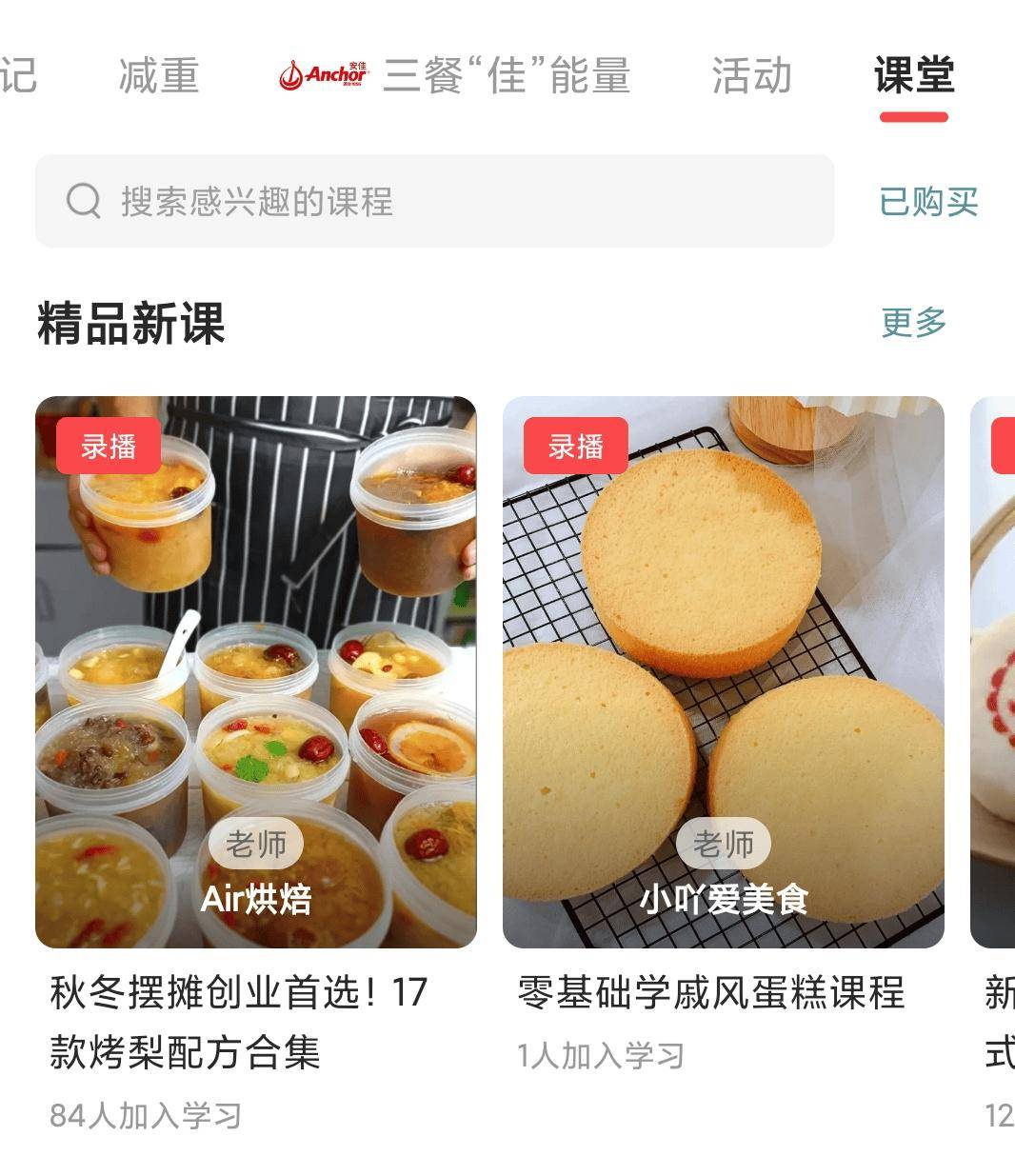Image resolution: width=1015 pixels, height=1176 pixels.
Task: Switch to the 减重 tab
Action: pyautogui.click(x=158, y=76)
